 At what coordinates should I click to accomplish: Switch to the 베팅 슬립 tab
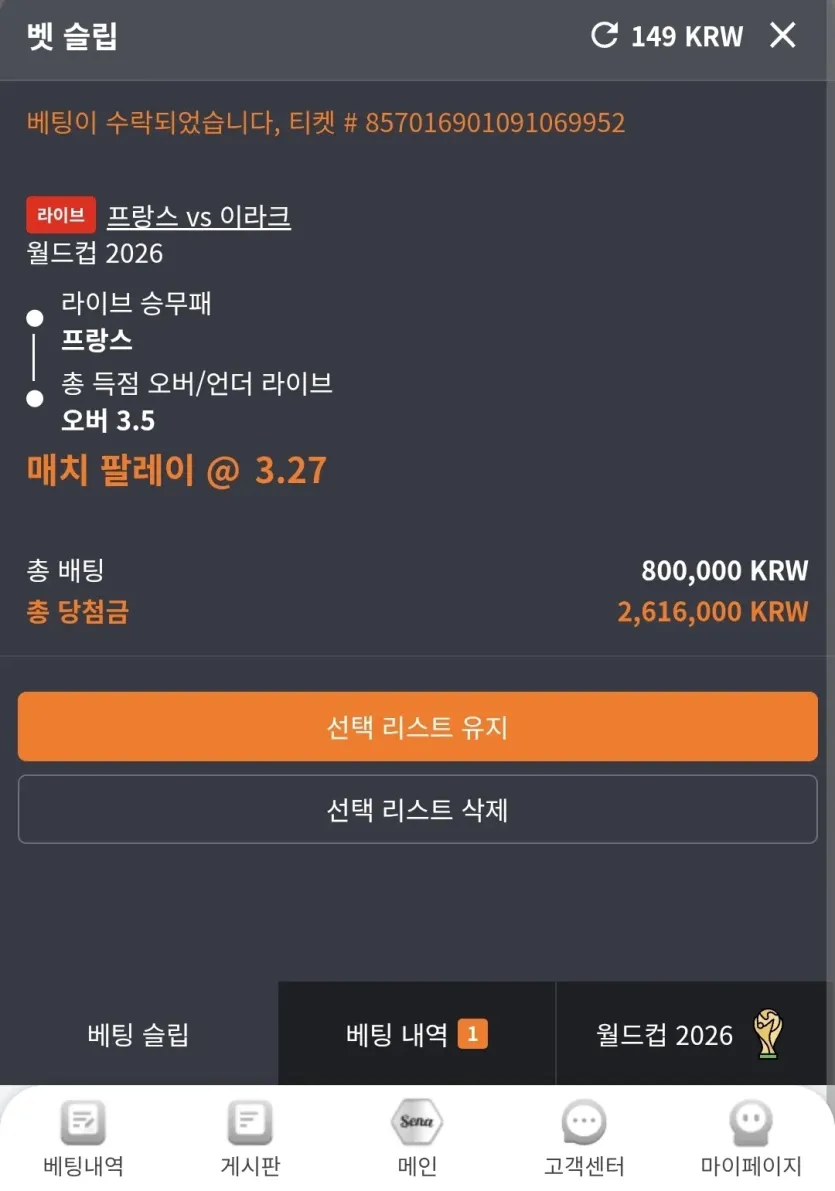(138, 1034)
